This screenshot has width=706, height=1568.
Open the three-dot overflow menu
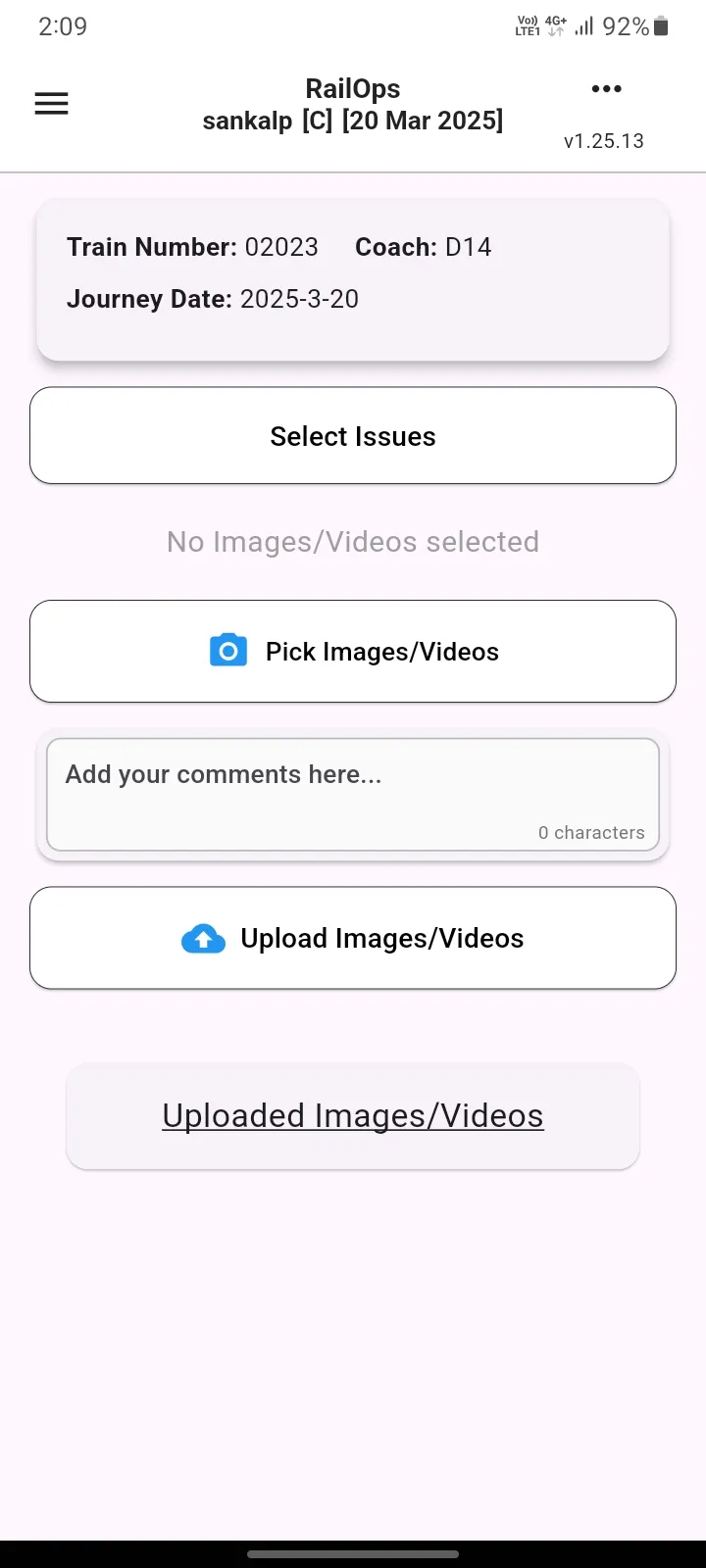pos(606,89)
